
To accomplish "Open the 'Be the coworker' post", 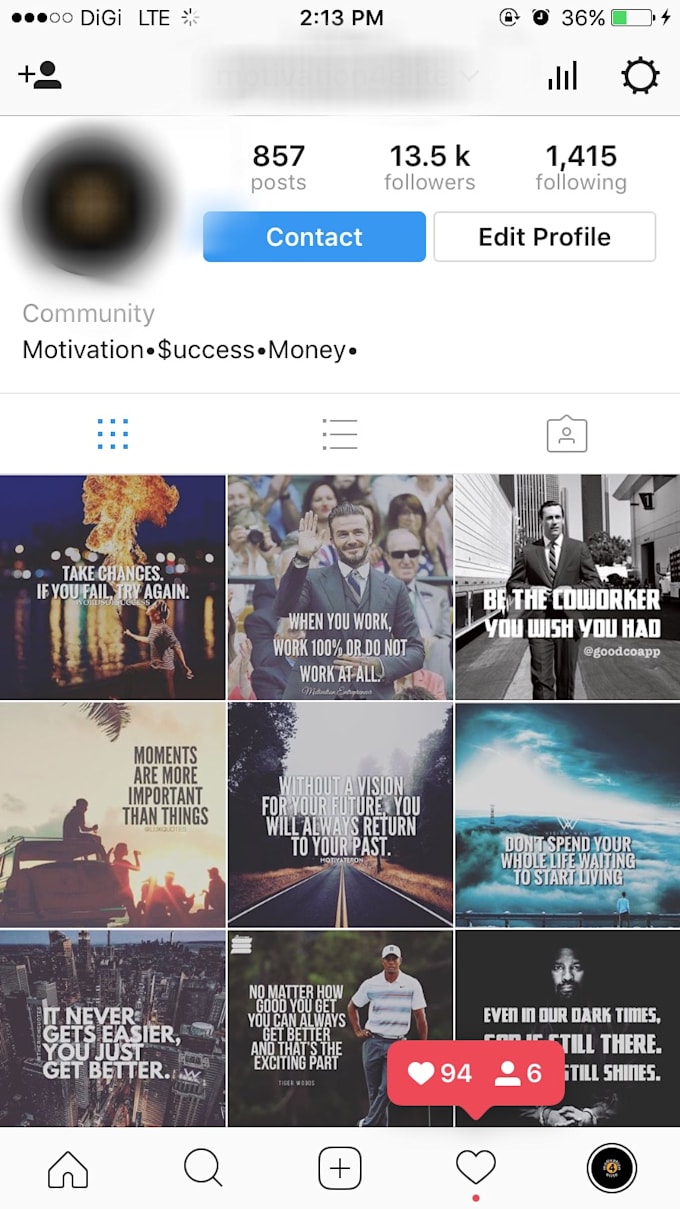I will pyautogui.click(x=567, y=587).
